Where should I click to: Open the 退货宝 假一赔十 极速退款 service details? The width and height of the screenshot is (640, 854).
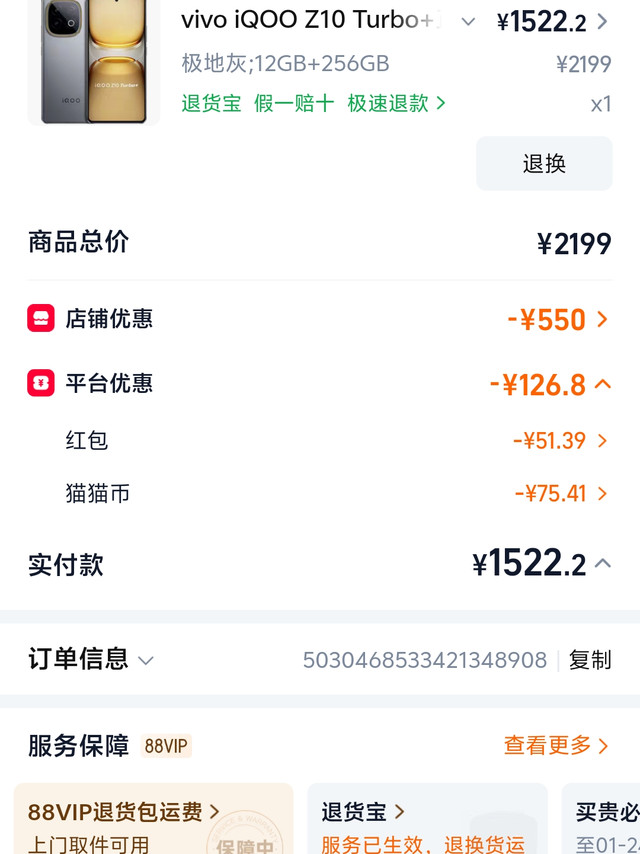pos(313,104)
